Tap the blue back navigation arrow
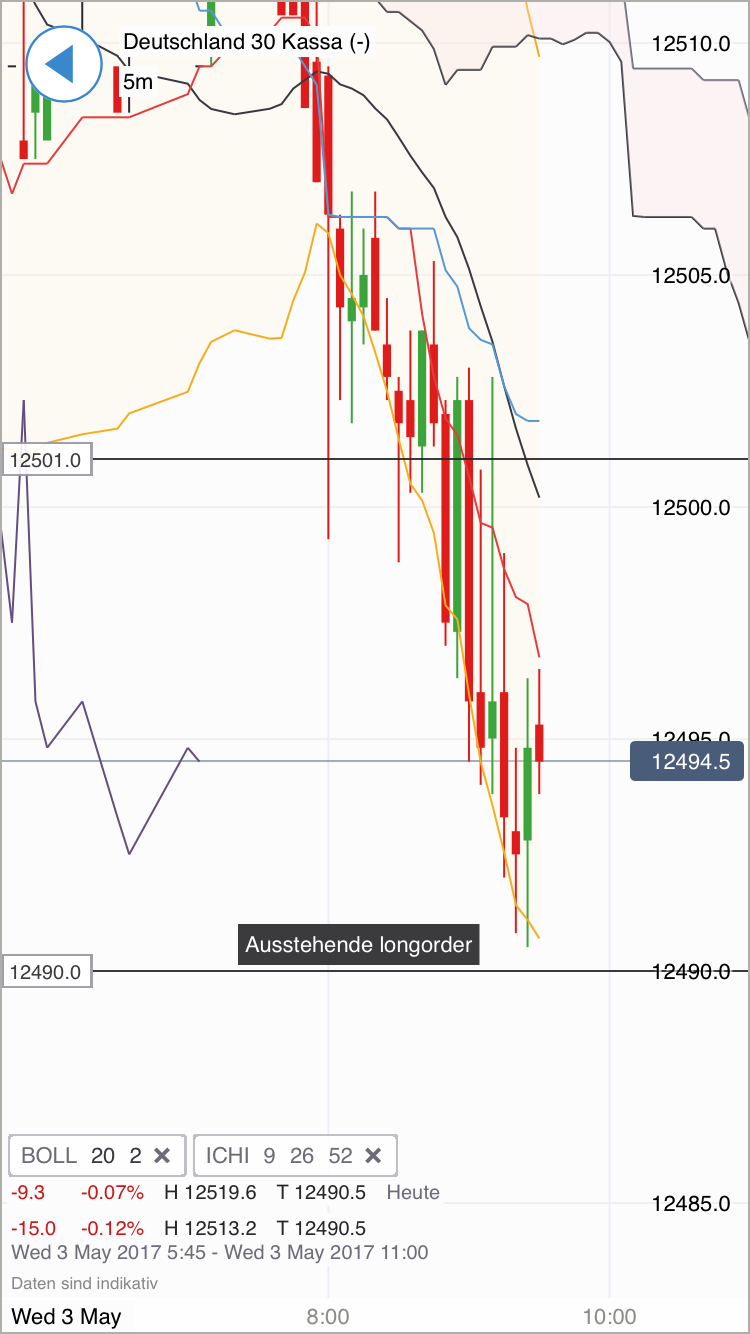Screen dimensions: 750x1334 63,63
